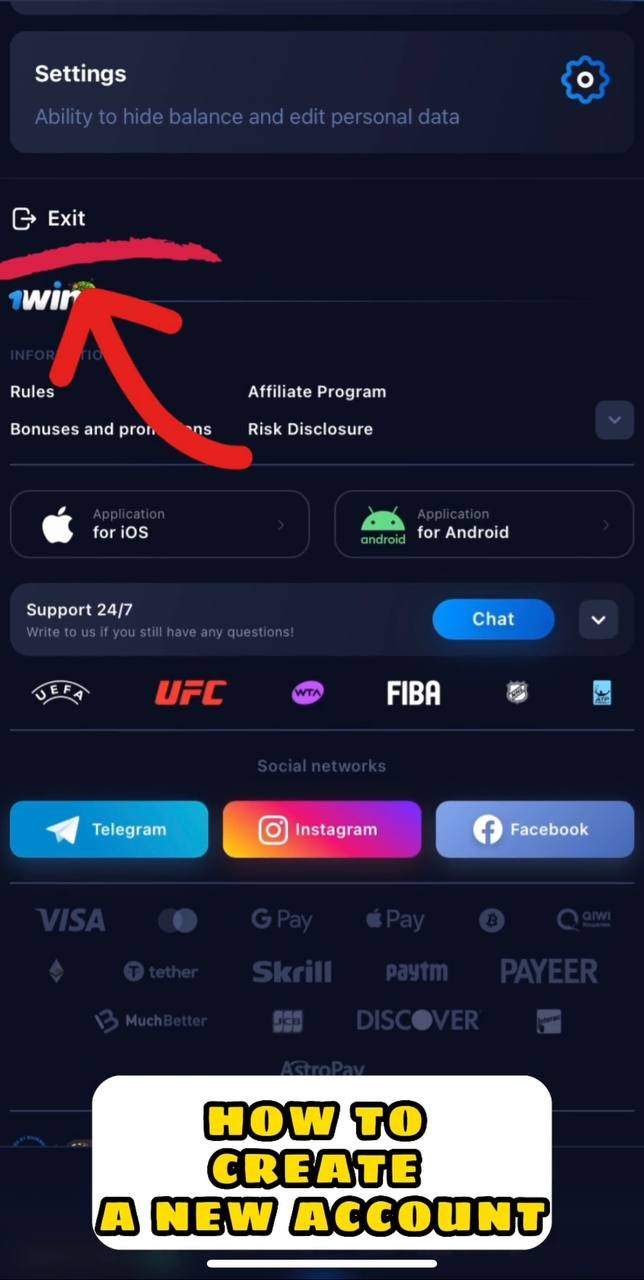This screenshot has height=1280, width=644.
Task: Open the Rules link
Action: (32, 392)
